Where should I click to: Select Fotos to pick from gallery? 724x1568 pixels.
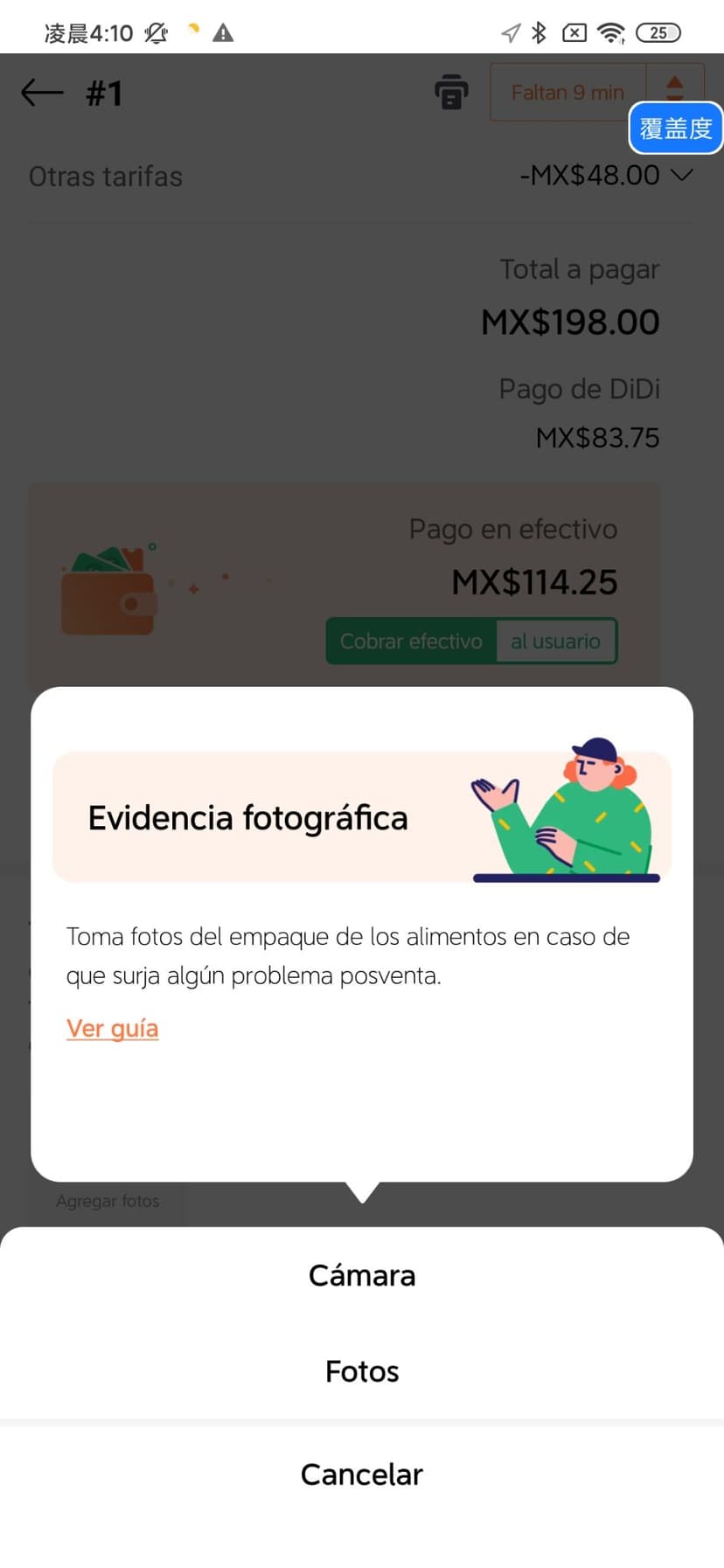point(362,1371)
